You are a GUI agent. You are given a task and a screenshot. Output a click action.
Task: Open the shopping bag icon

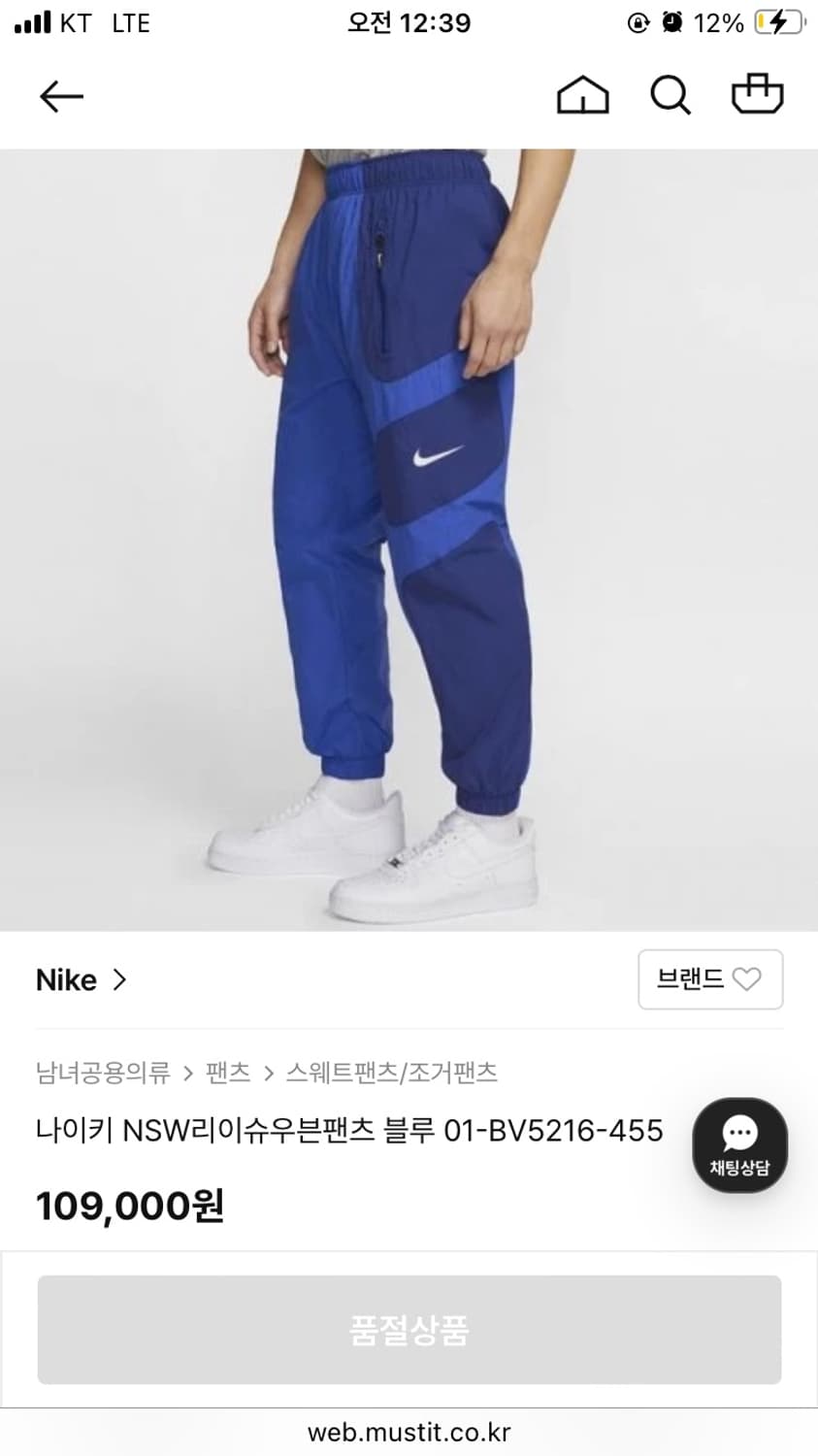click(x=758, y=95)
